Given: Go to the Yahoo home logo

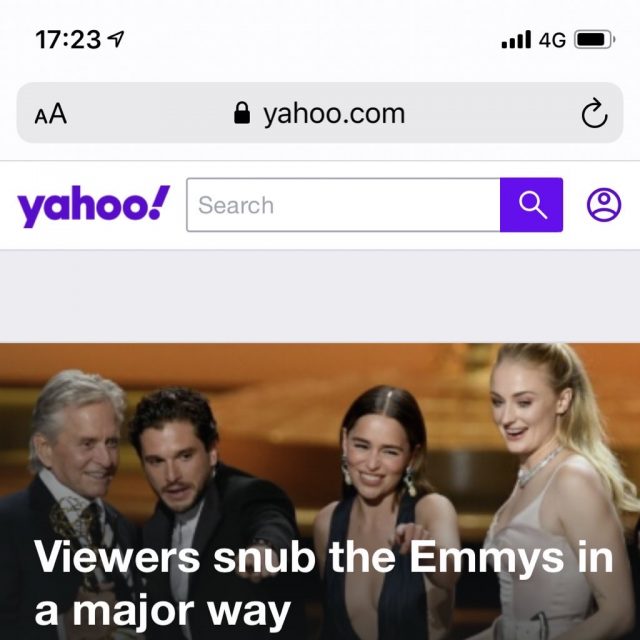Looking at the screenshot, I should point(94,206).
